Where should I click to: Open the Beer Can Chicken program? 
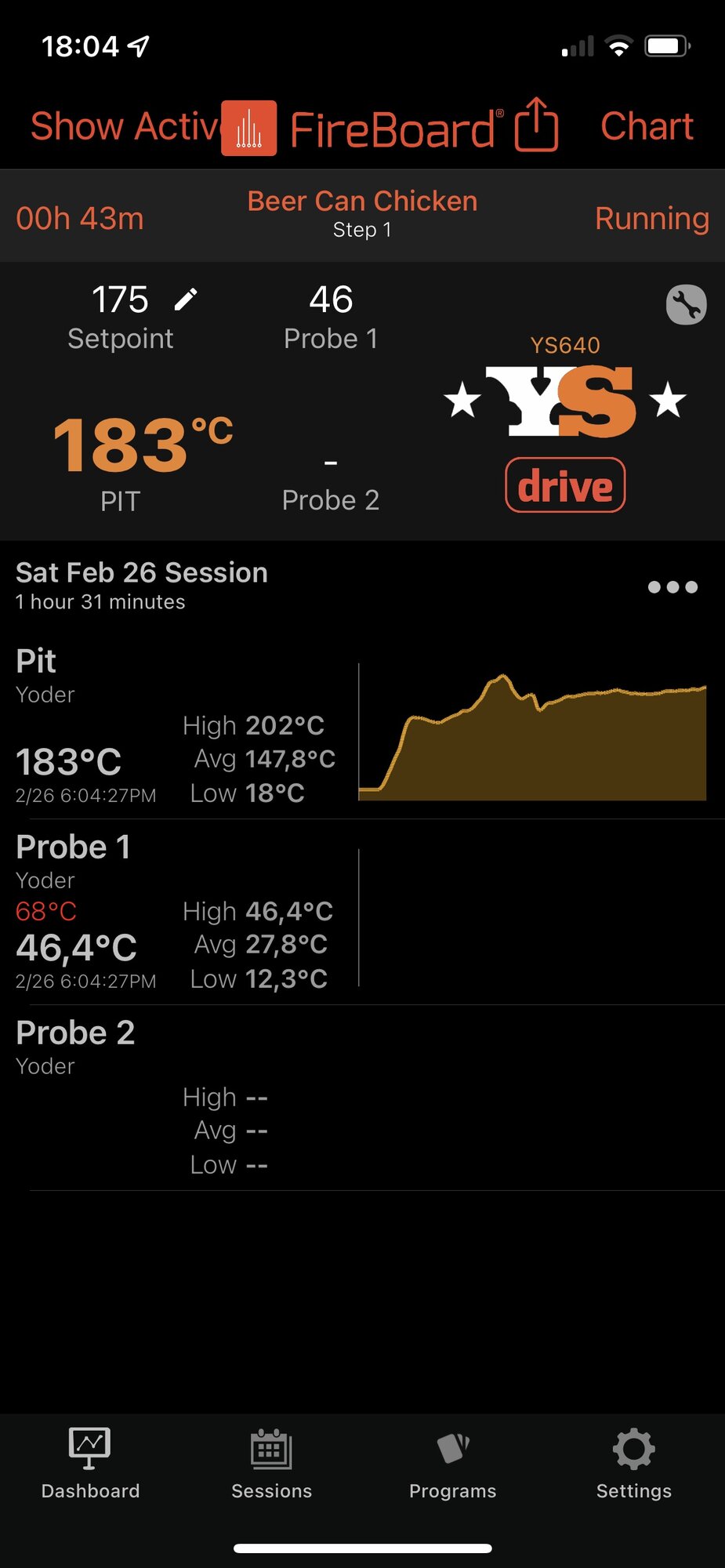click(x=362, y=201)
